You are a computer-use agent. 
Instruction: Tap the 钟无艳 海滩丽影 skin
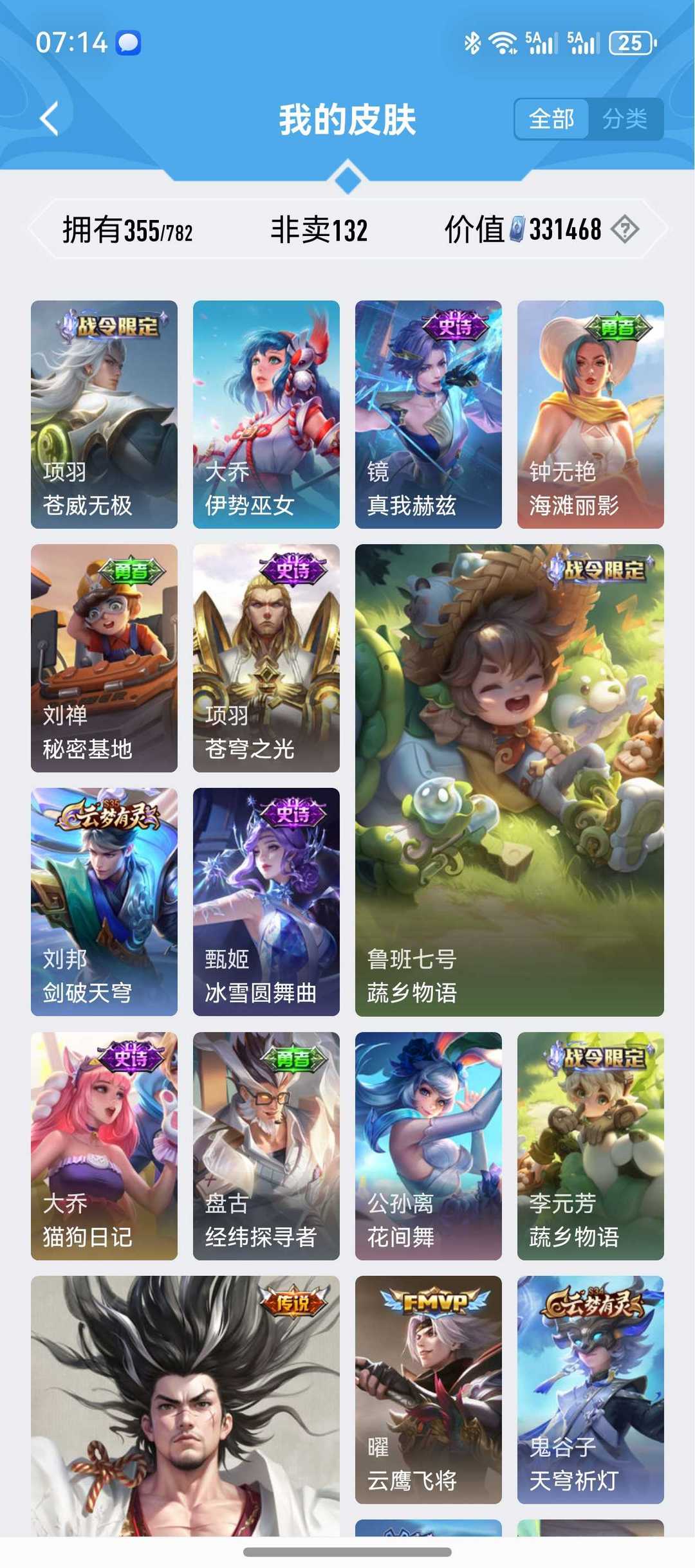click(591, 414)
